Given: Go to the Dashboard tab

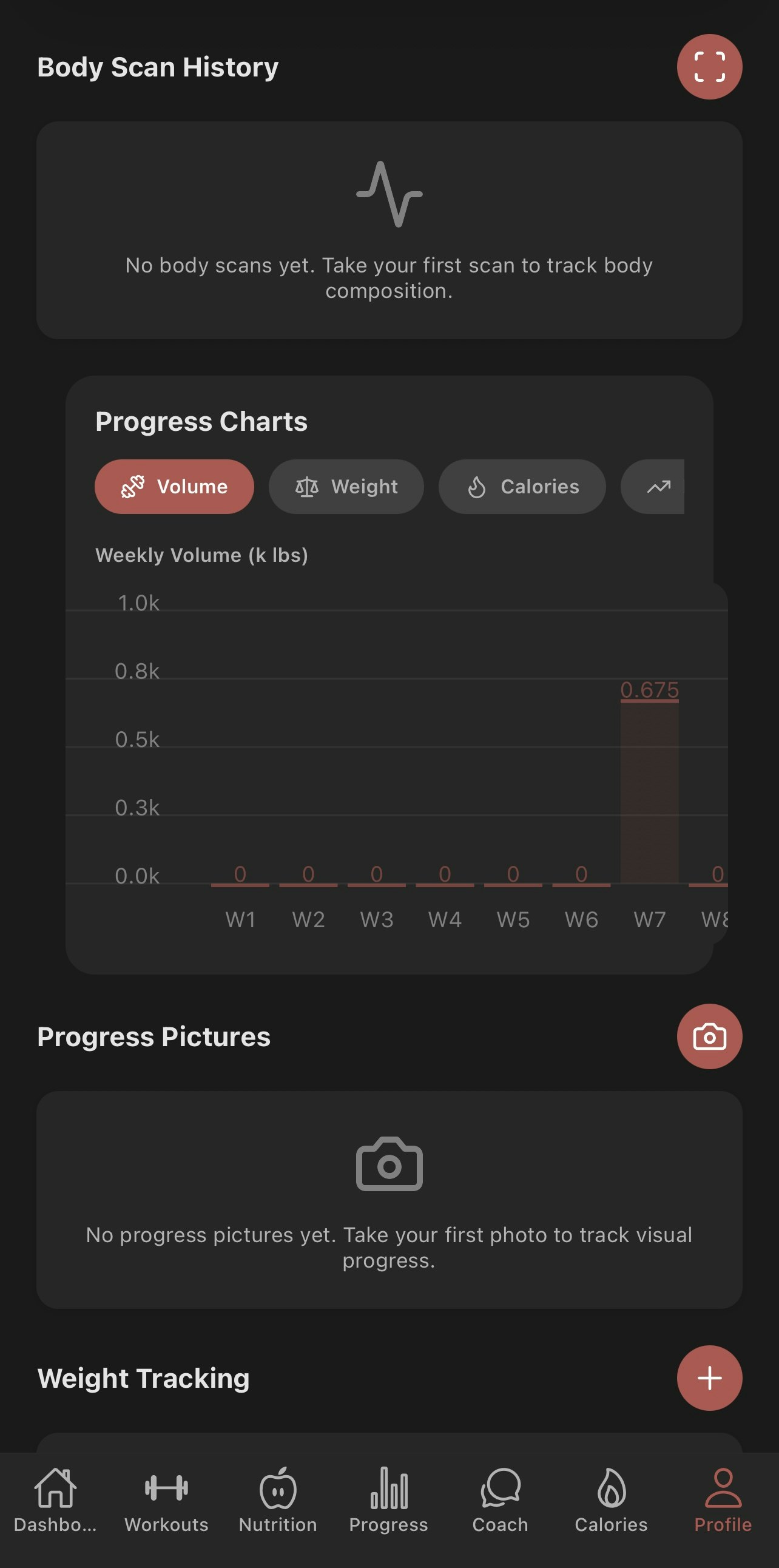Looking at the screenshot, I should 55,1500.
